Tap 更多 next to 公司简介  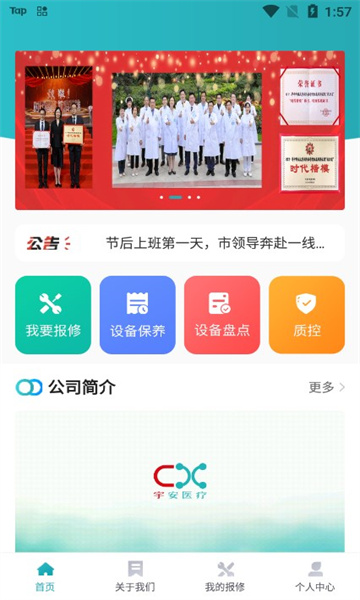326,387
